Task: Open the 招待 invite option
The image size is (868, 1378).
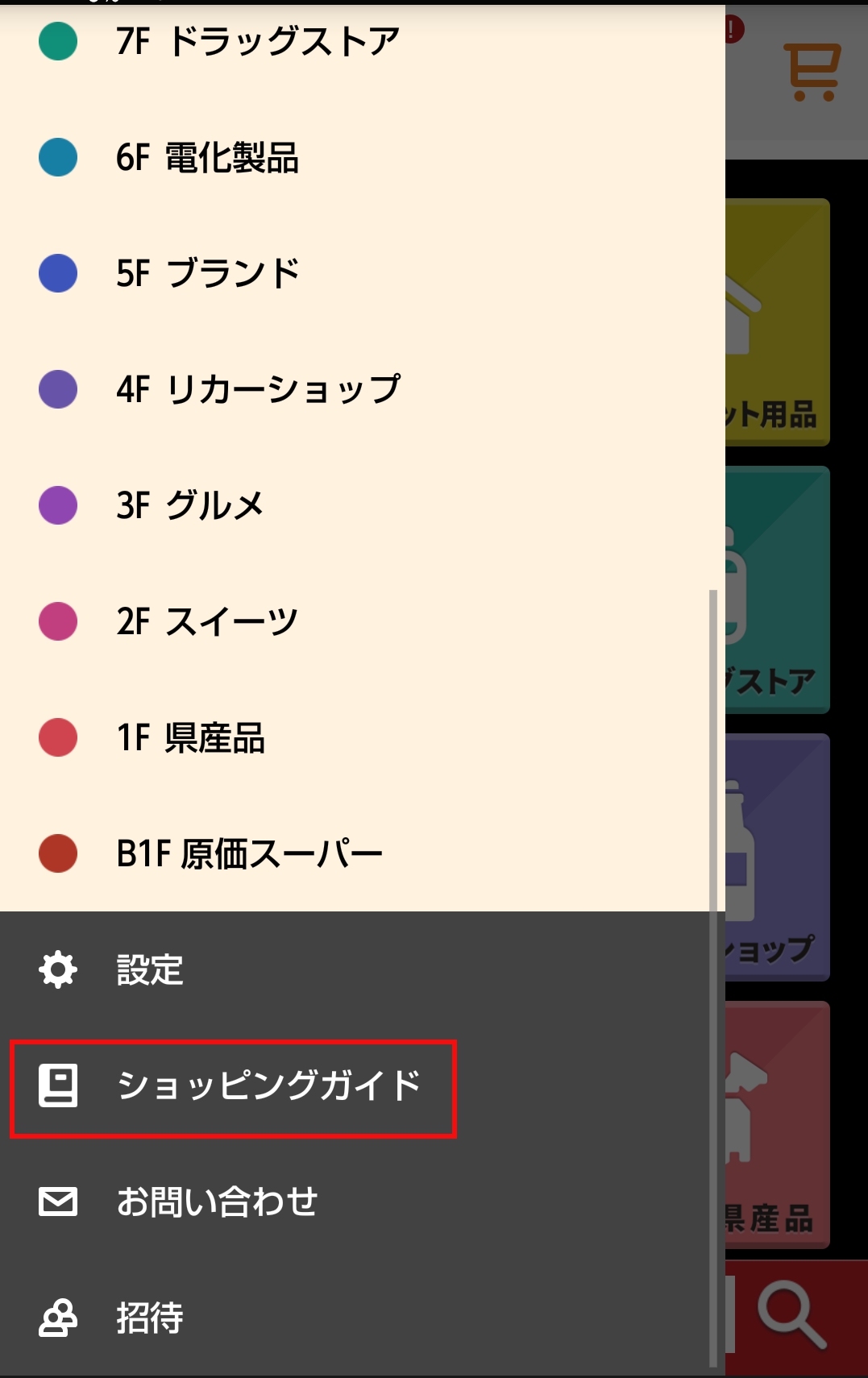Action: (x=150, y=1318)
